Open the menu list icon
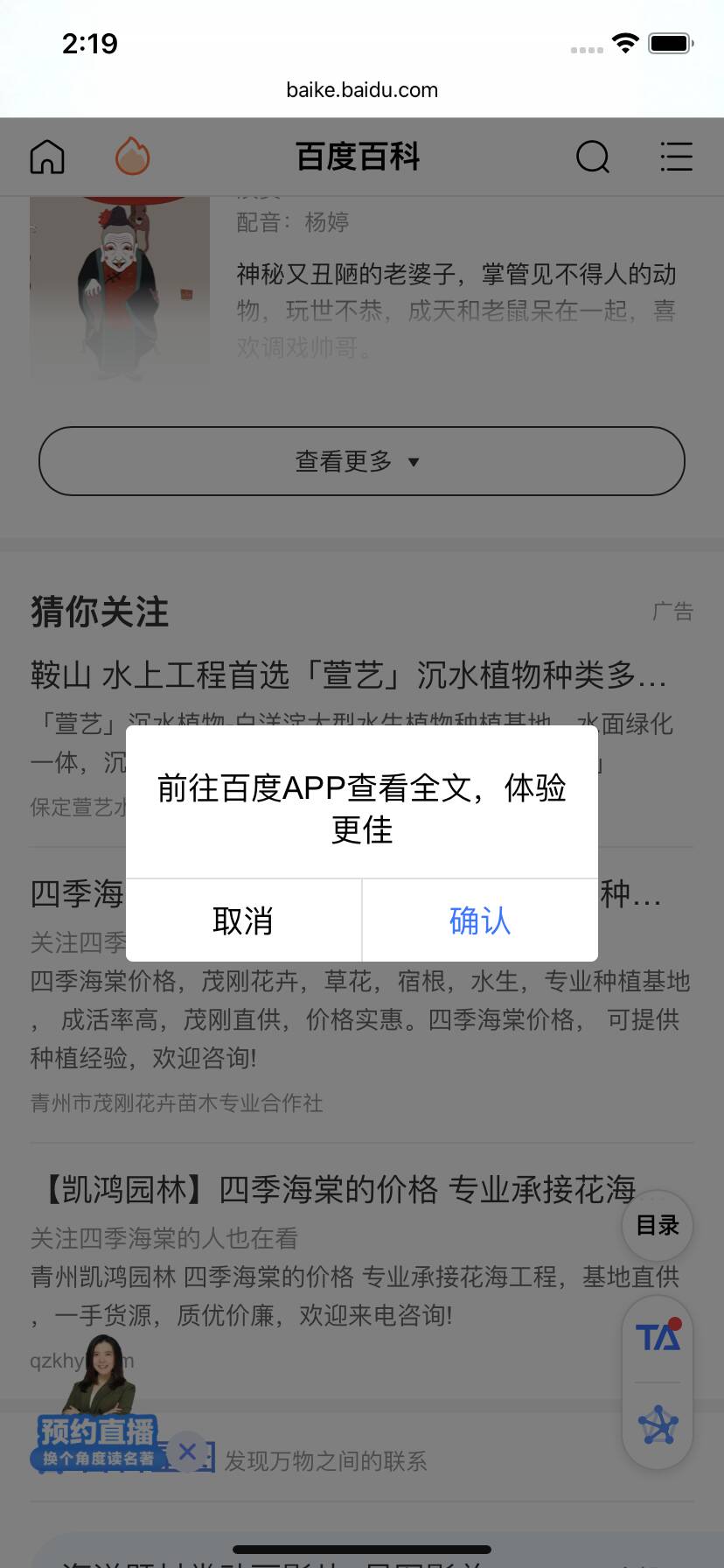The height and width of the screenshot is (1568, 724). 676,157
